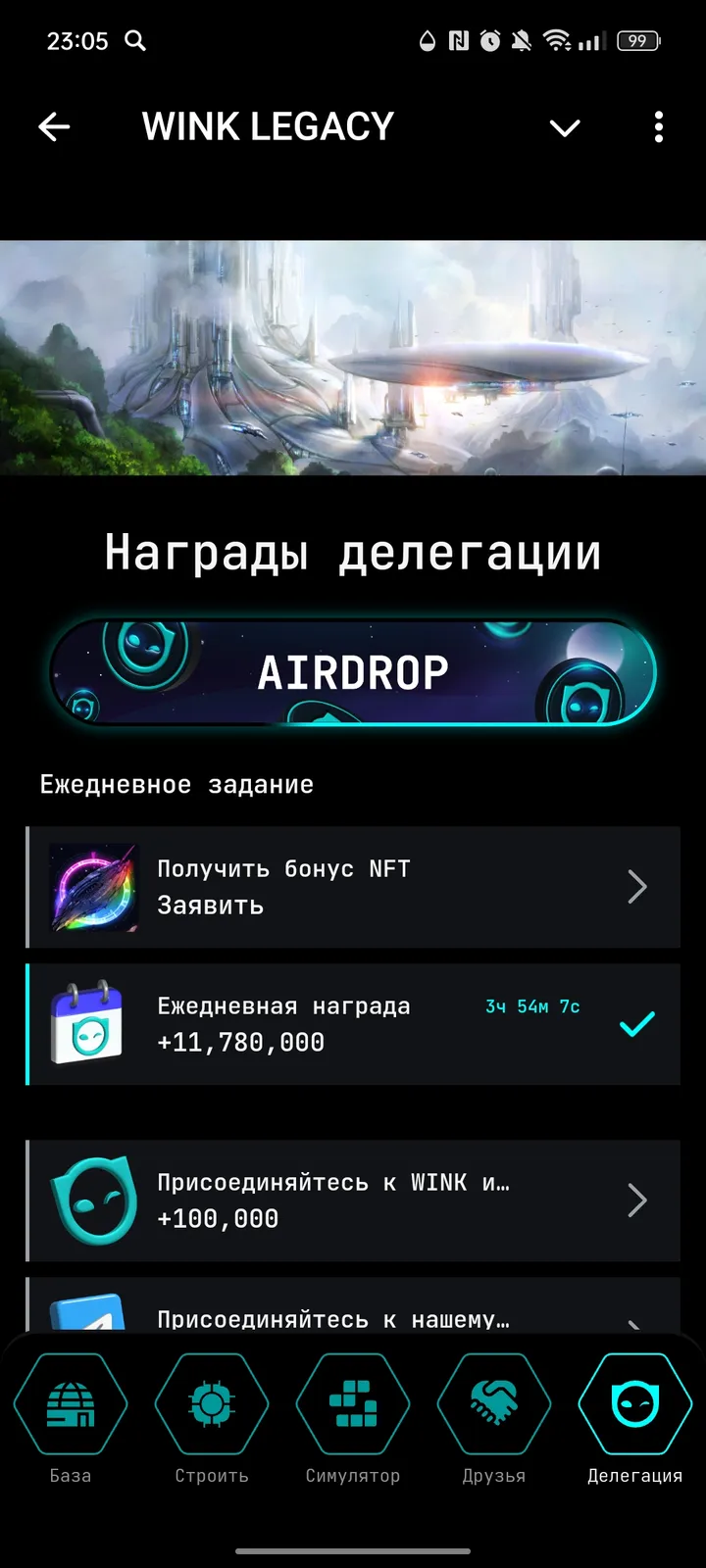706x1568 pixels.
Task: Tap the WINK LEGACY title text
Action: (267, 126)
